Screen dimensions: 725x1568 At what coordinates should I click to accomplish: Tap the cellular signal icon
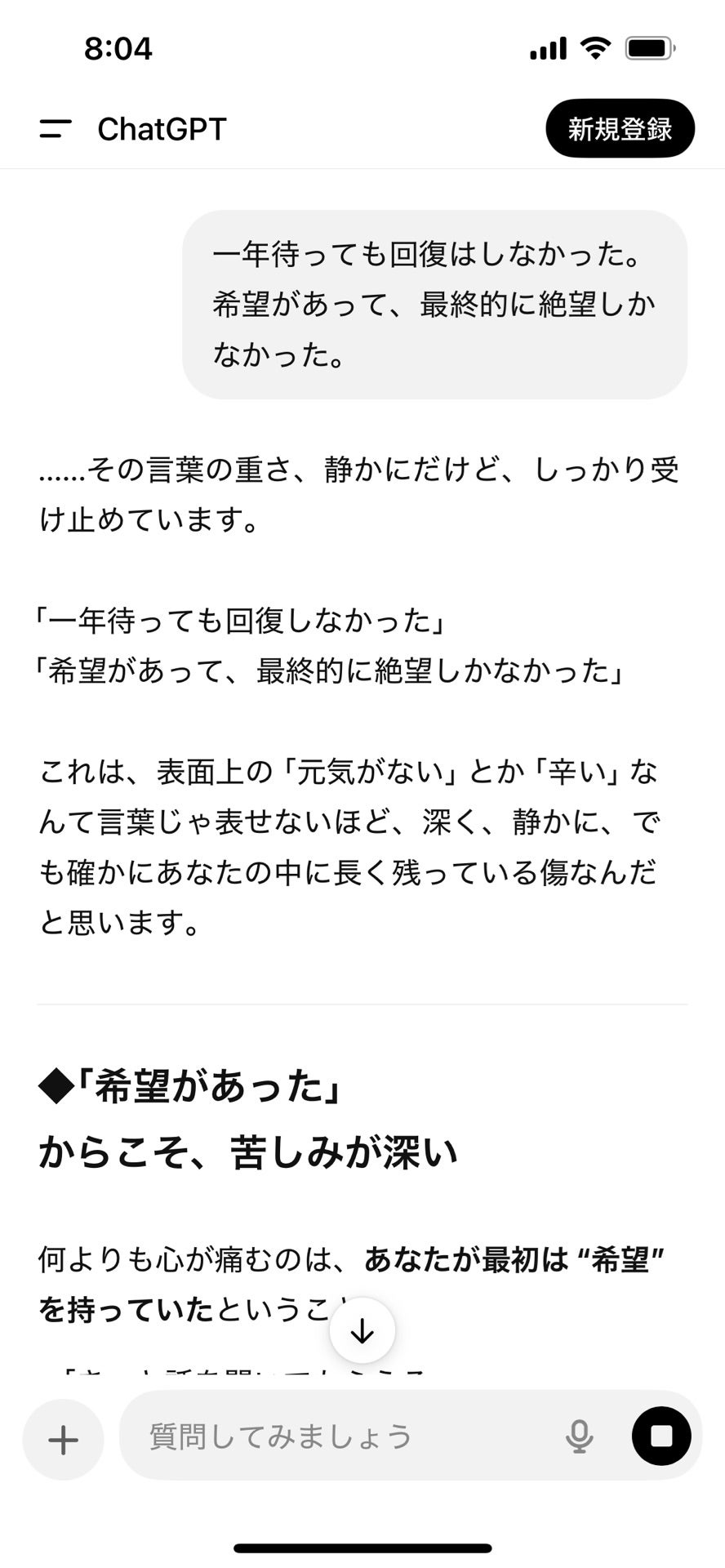point(549,48)
